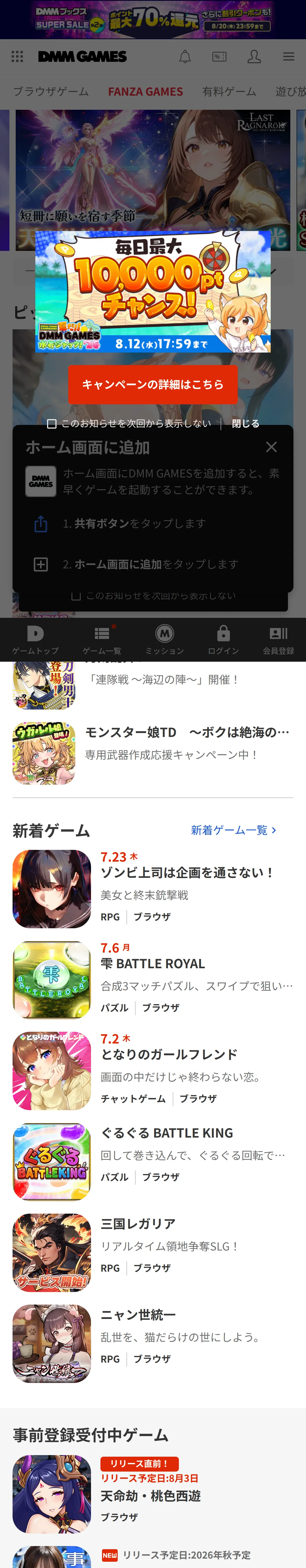Dismiss the campaign popup with 閉じる
The height and width of the screenshot is (1568, 306).
[246, 424]
